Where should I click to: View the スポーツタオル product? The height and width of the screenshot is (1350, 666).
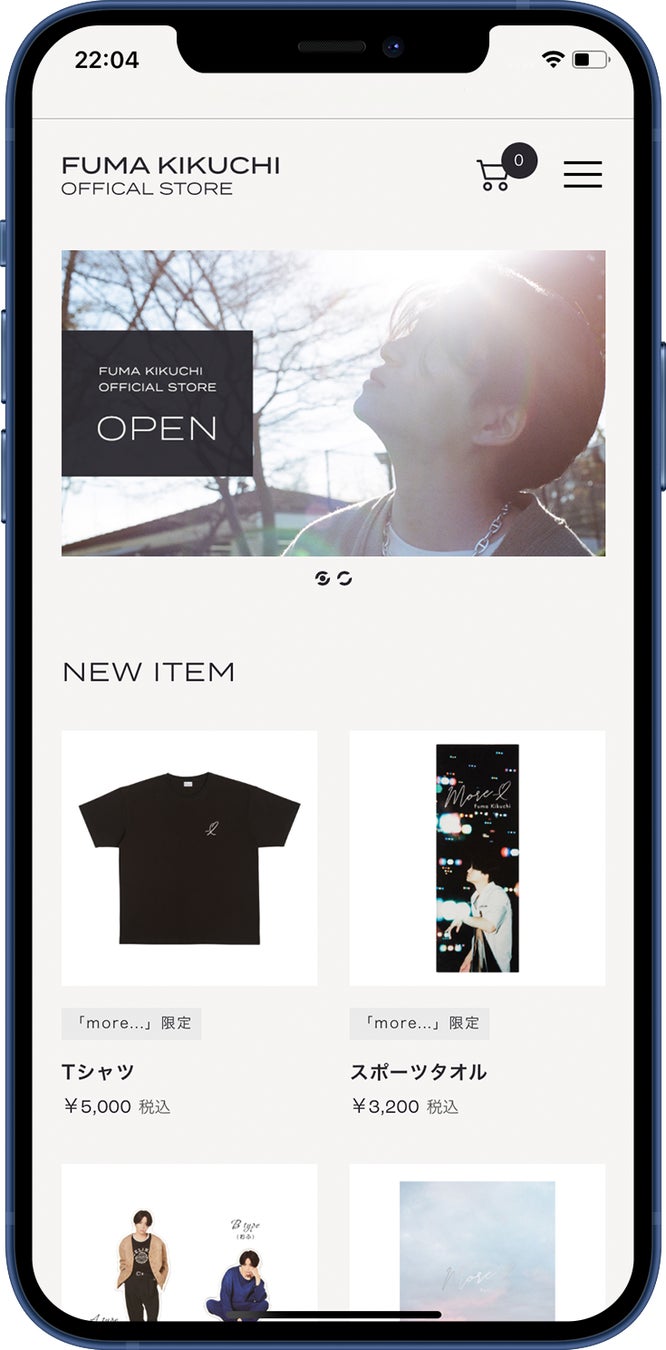click(x=477, y=858)
